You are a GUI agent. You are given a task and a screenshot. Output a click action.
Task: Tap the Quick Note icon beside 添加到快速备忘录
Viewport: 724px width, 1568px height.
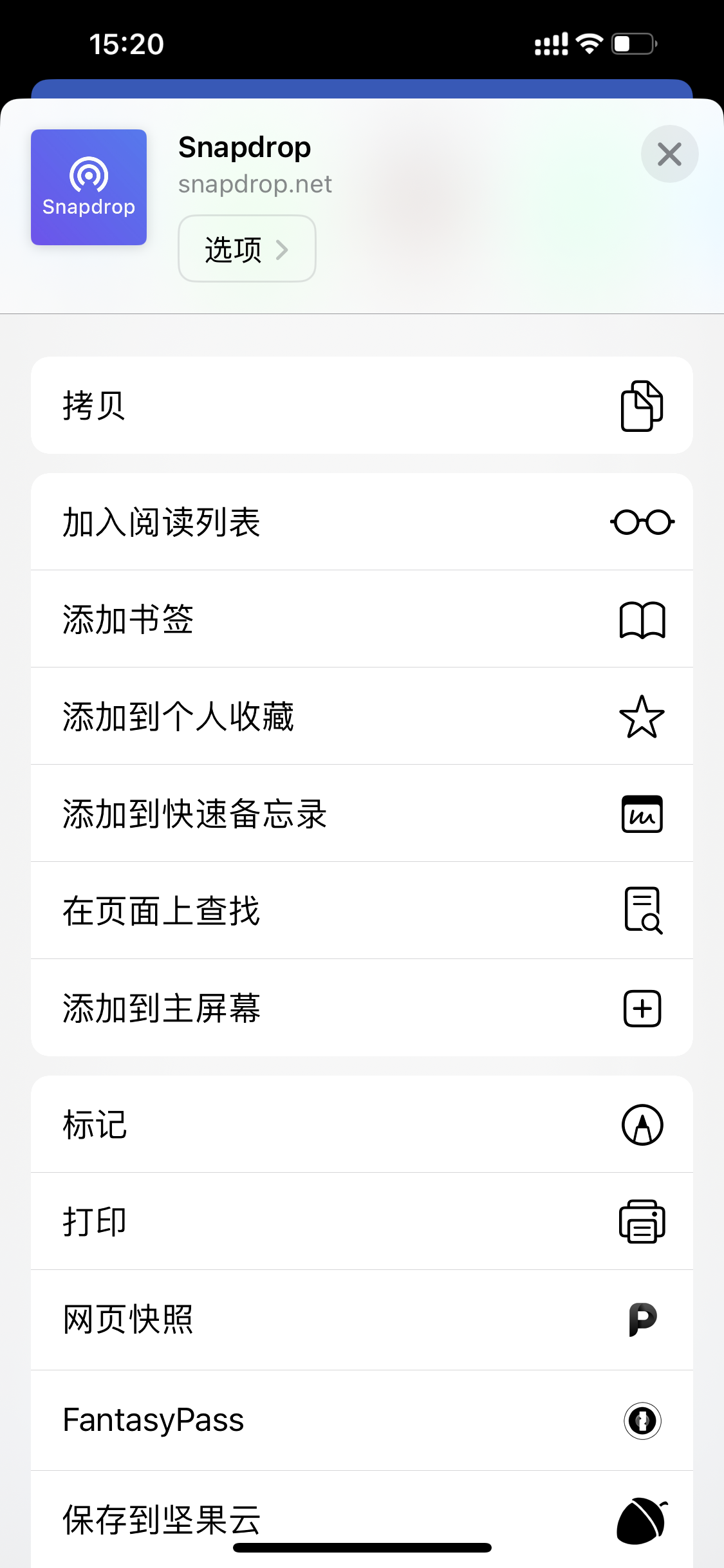(642, 814)
